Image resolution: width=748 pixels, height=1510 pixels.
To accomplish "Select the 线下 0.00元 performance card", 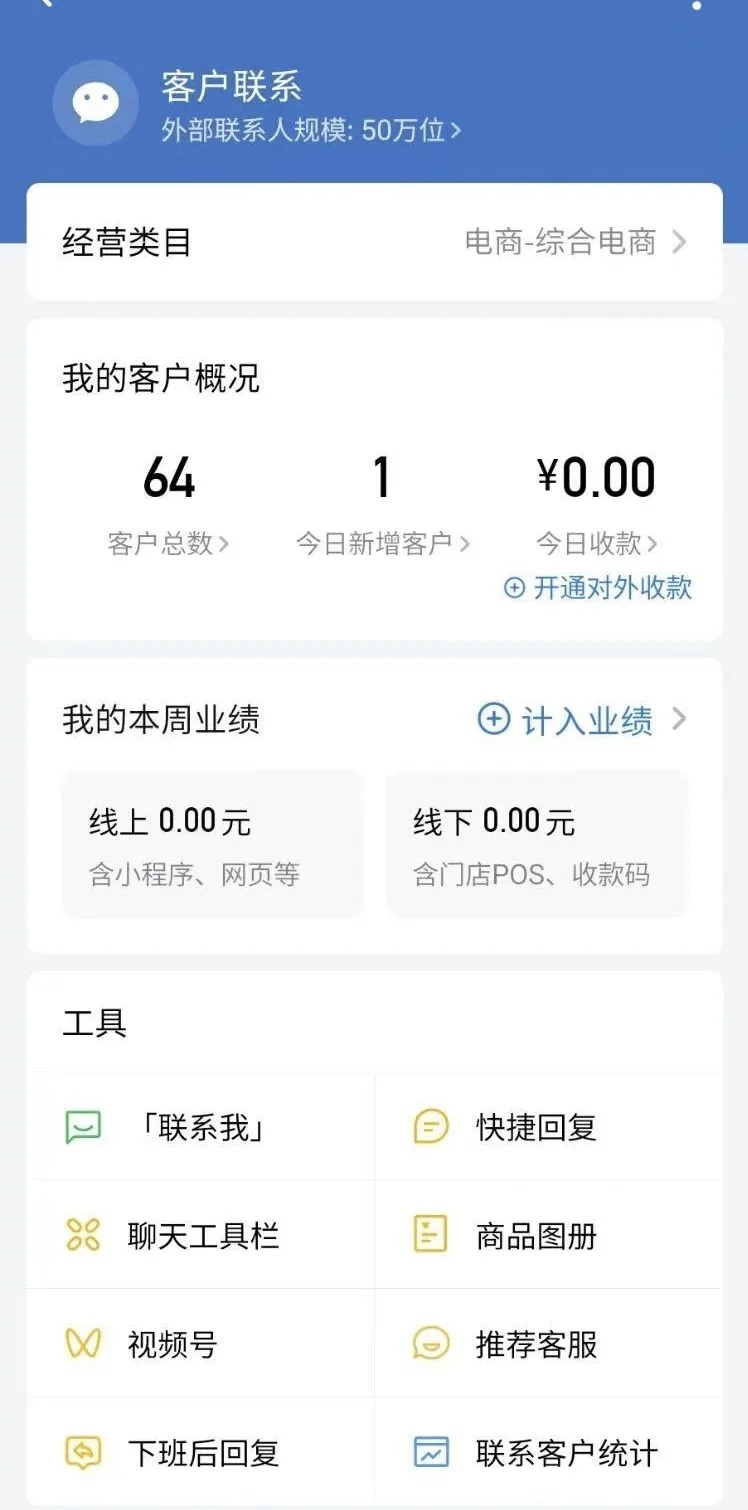I will pyautogui.click(x=535, y=843).
